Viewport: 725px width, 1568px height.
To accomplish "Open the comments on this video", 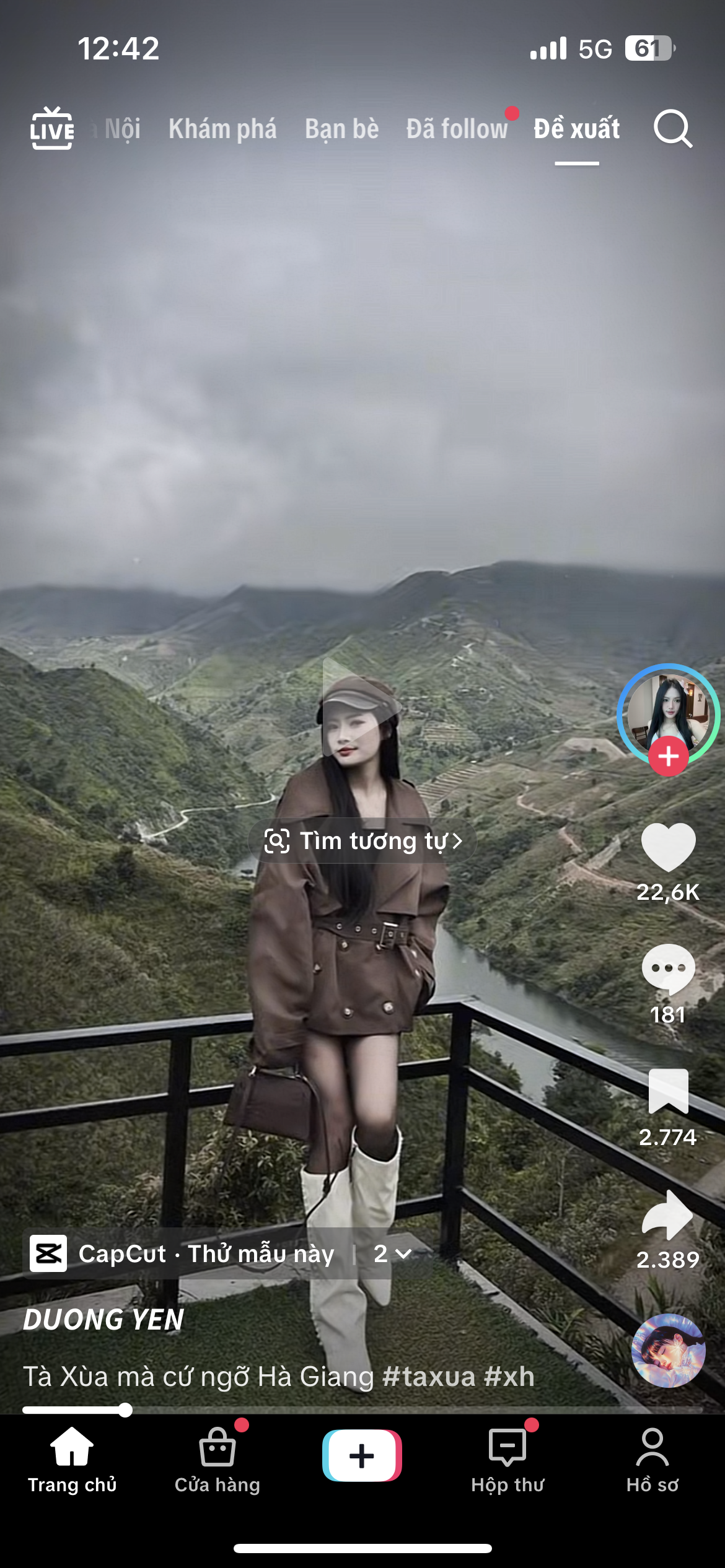I will pyautogui.click(x=668, y=969).
